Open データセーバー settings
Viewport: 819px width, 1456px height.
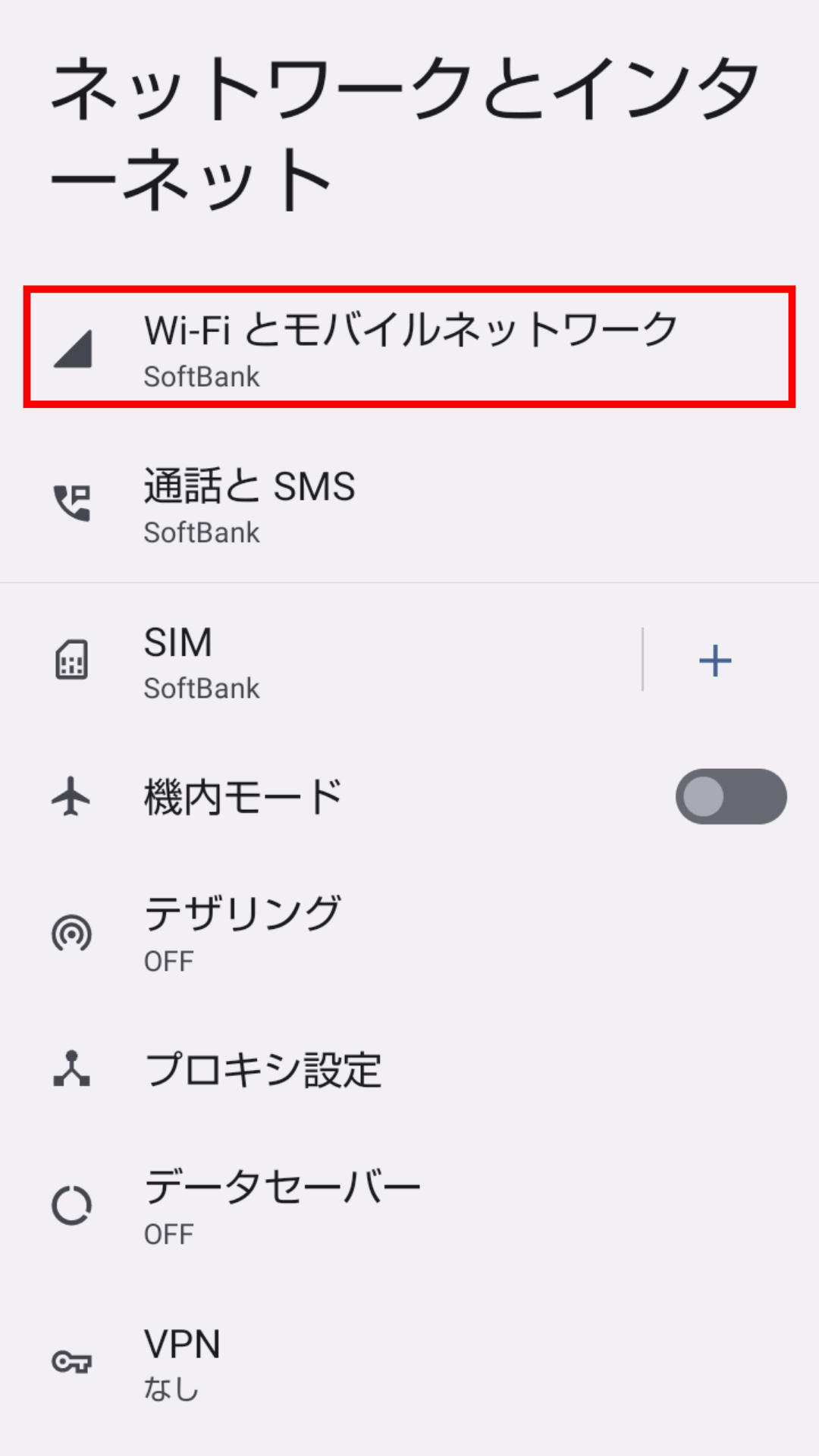tap(409, 1206)
